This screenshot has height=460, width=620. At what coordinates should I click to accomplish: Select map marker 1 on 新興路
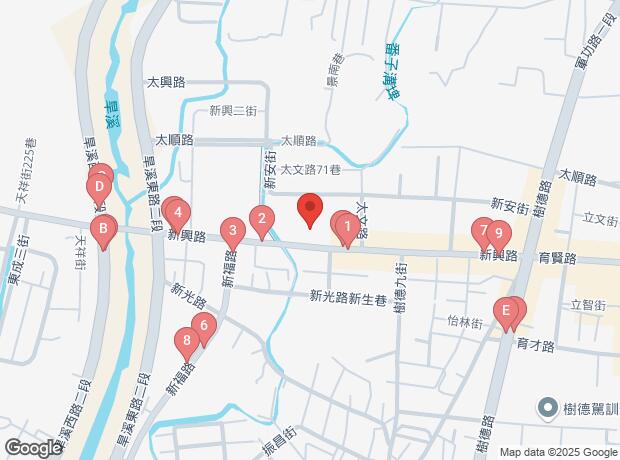(x=347, y=227)
